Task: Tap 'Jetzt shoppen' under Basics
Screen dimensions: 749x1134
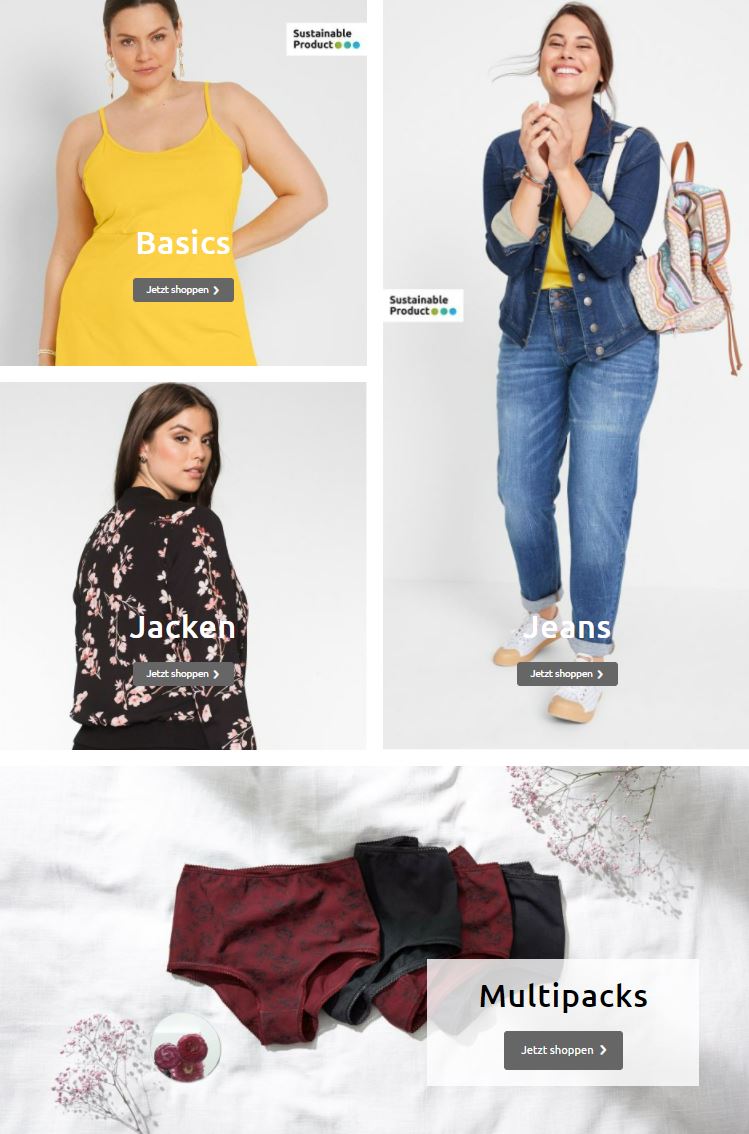Action: pos(183,290)
